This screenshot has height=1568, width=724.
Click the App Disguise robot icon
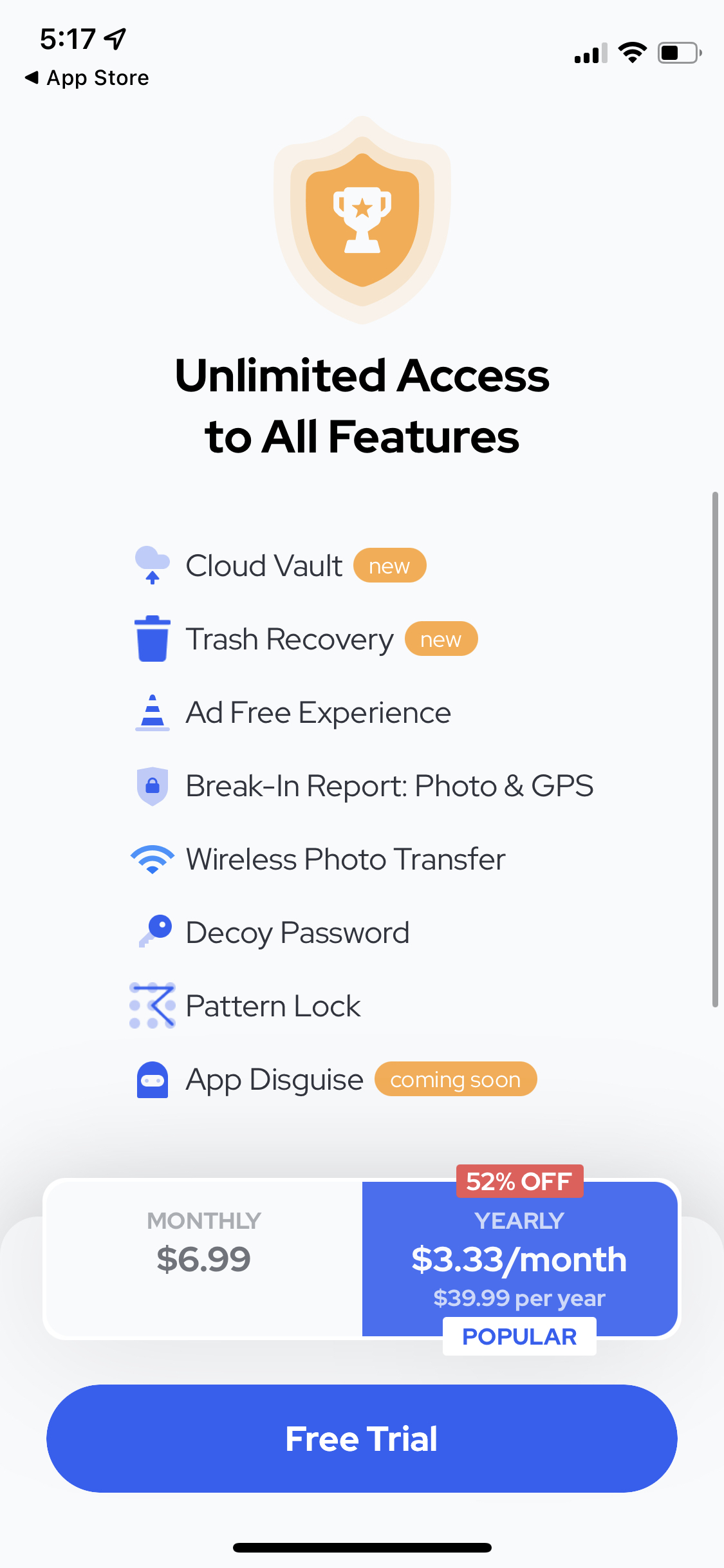click(x=152, y=1079)
